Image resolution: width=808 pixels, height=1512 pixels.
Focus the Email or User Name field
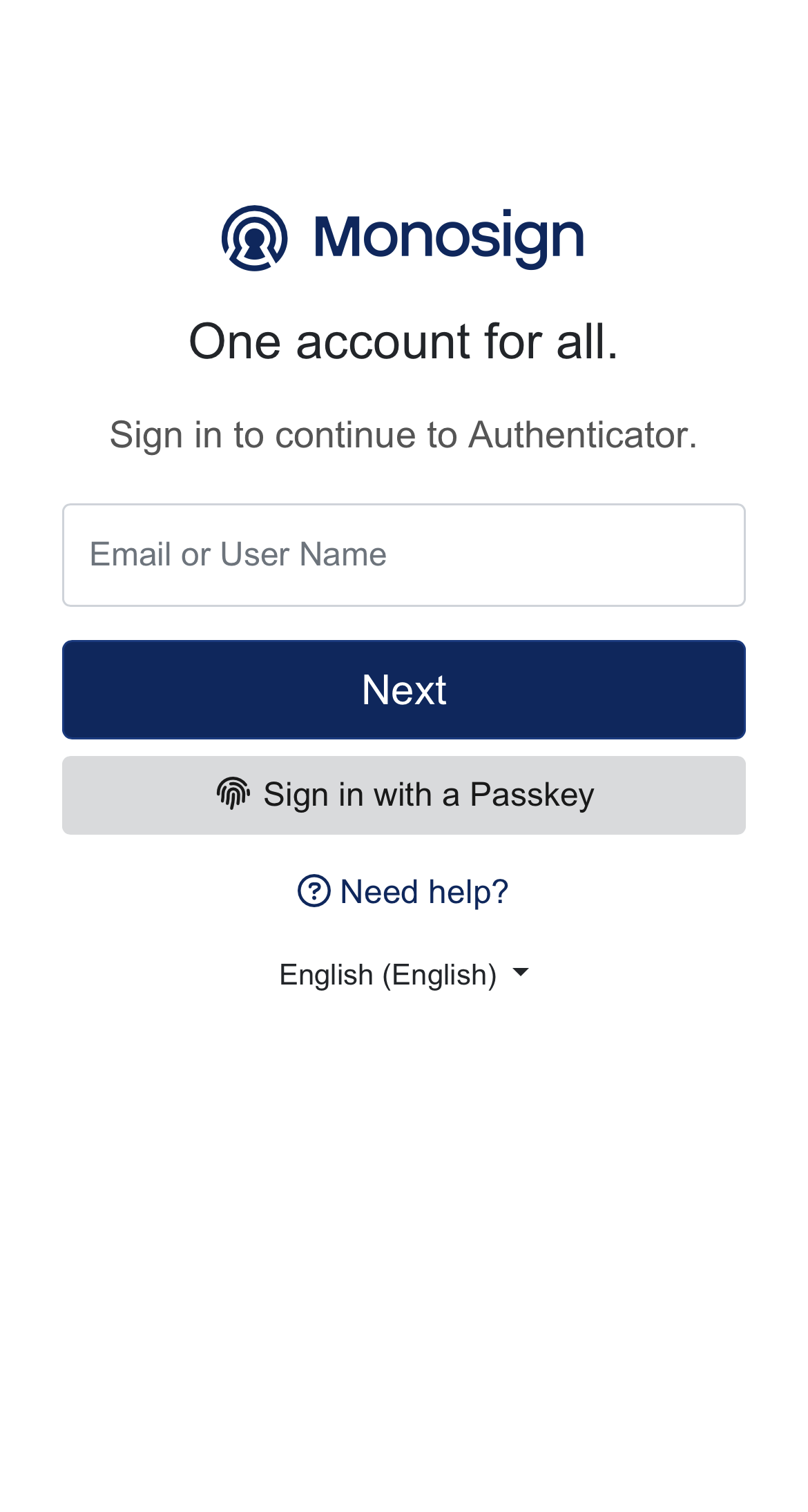coord(403,555)
